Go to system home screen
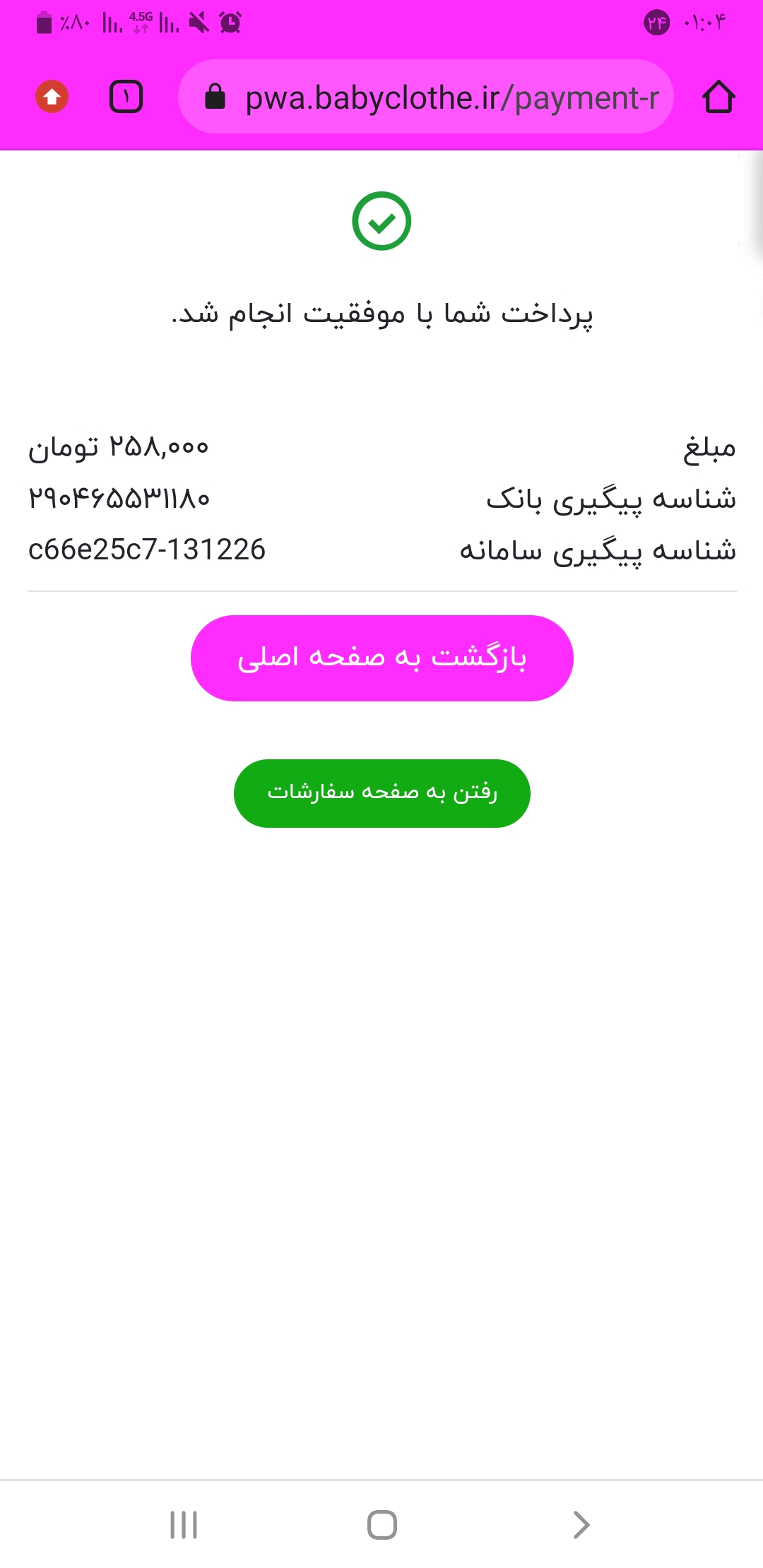 (x=382, y=1524)
